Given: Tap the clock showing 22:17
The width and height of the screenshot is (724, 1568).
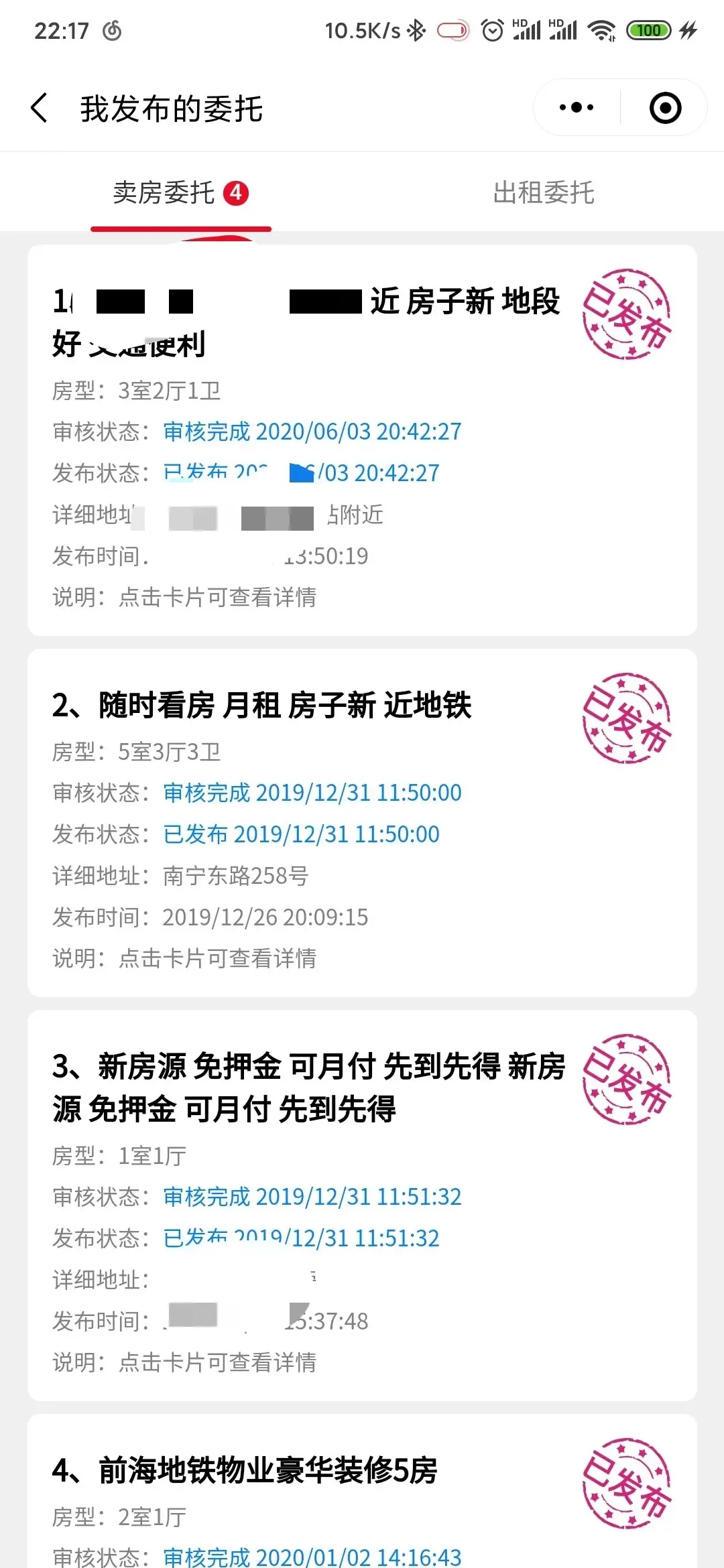Looking at the screenshot, I should [60, 29].
